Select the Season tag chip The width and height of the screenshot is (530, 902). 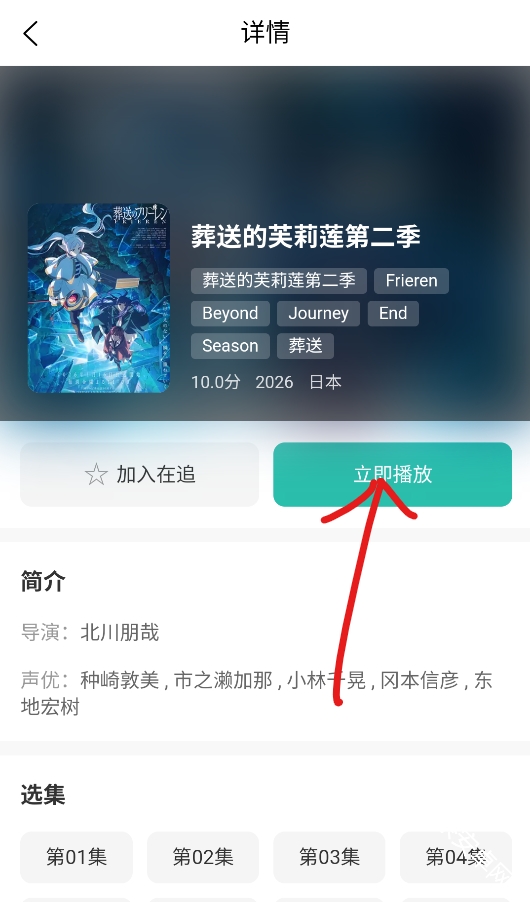(230, 346)
